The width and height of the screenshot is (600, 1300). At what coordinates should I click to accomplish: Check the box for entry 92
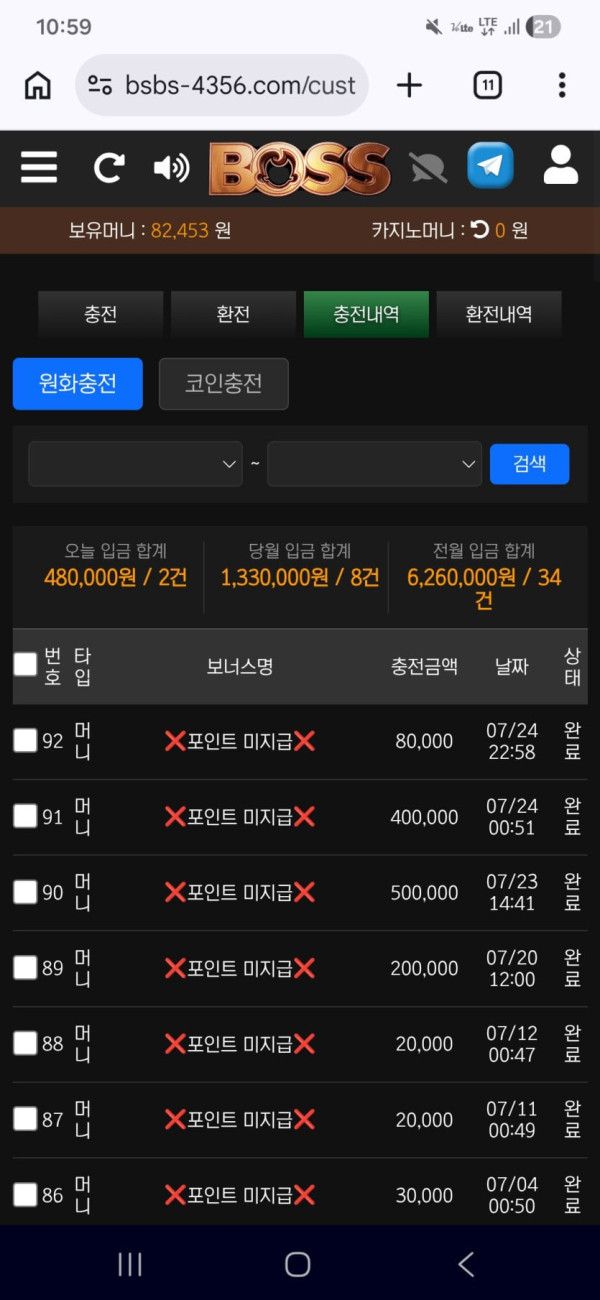[25, 740]
